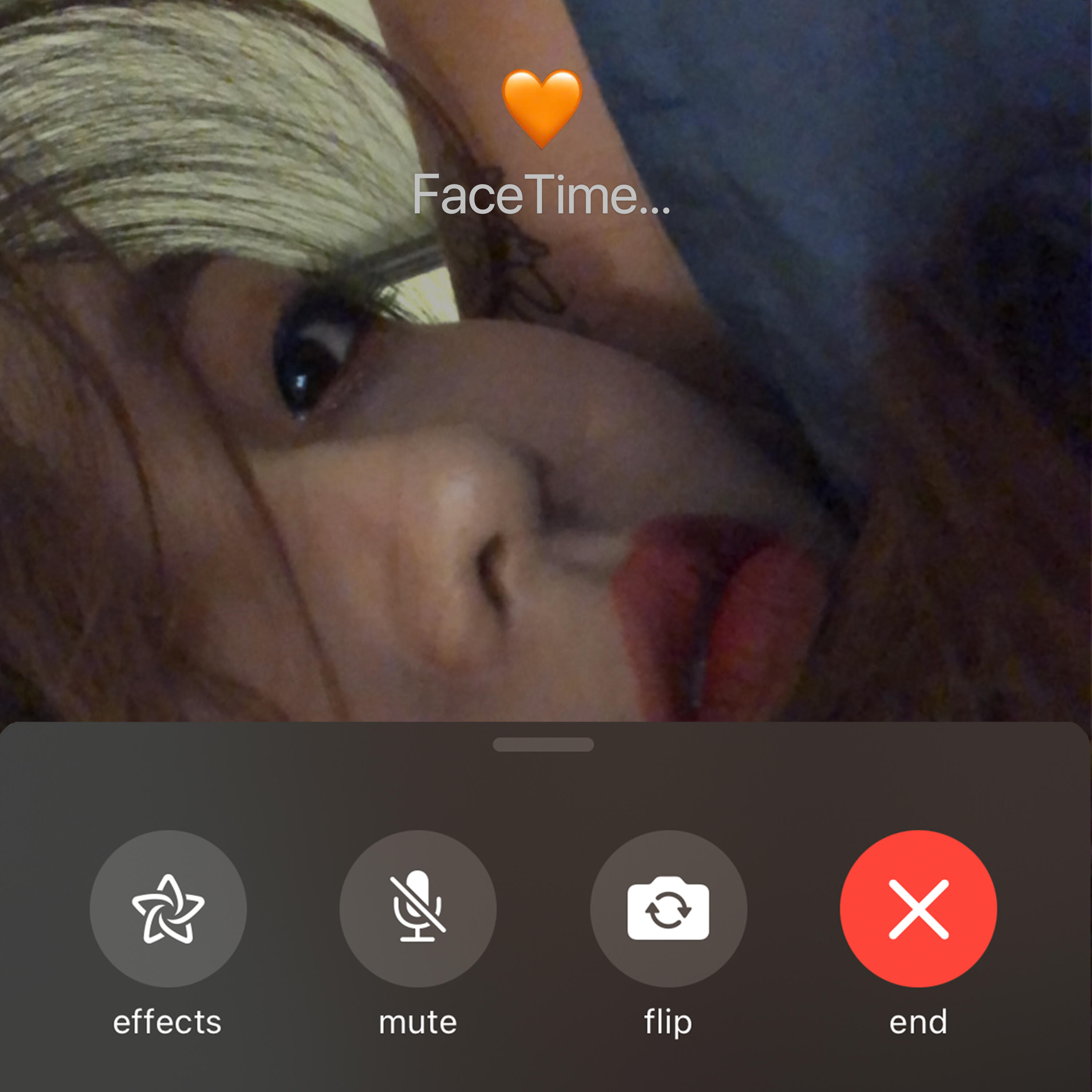Tap the control panel grabber handle
The image size is (1092, 1092).
(x=543, y=744)
